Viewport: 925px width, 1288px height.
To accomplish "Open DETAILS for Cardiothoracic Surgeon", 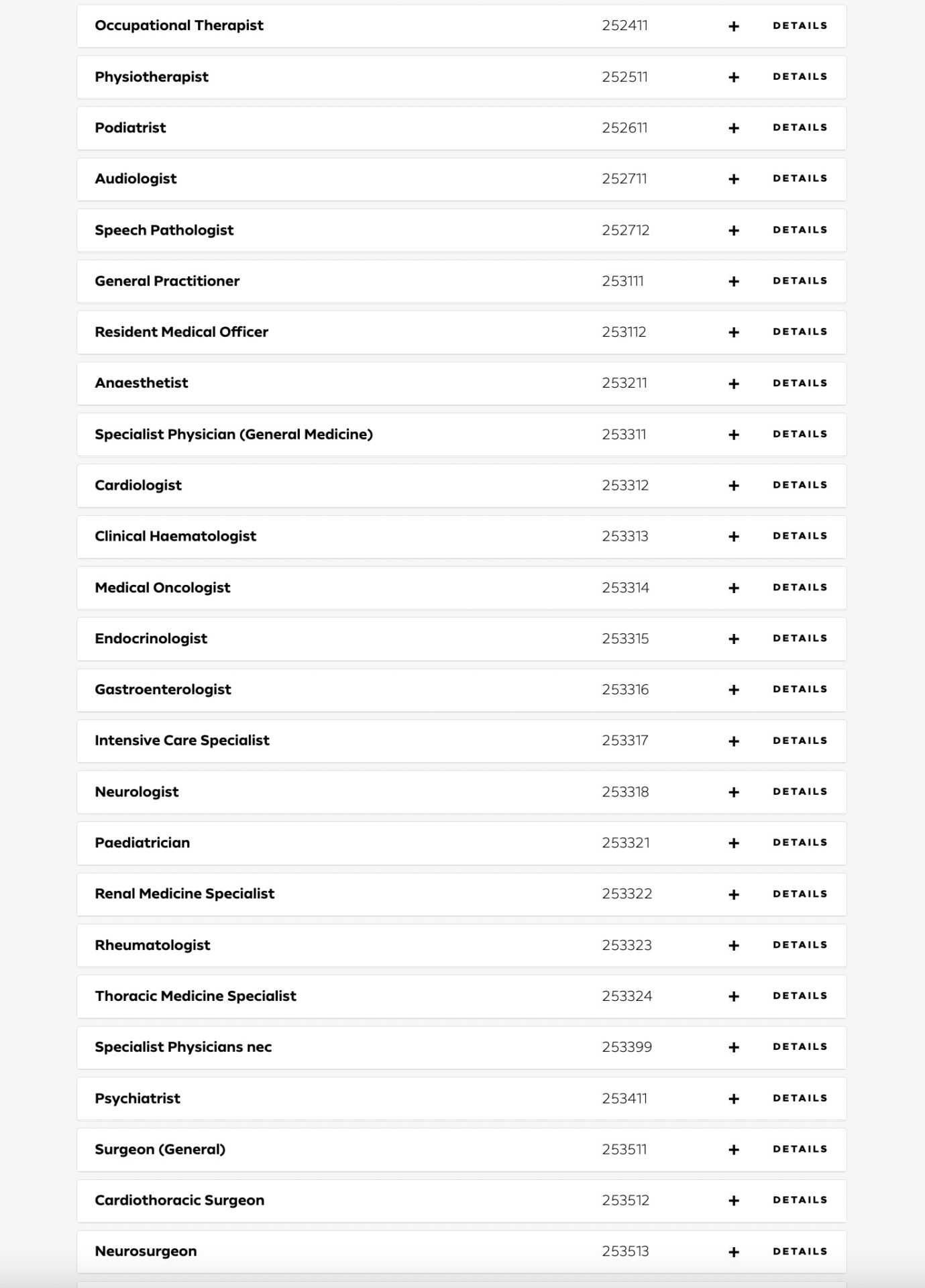I will [x=799, y=1200].
